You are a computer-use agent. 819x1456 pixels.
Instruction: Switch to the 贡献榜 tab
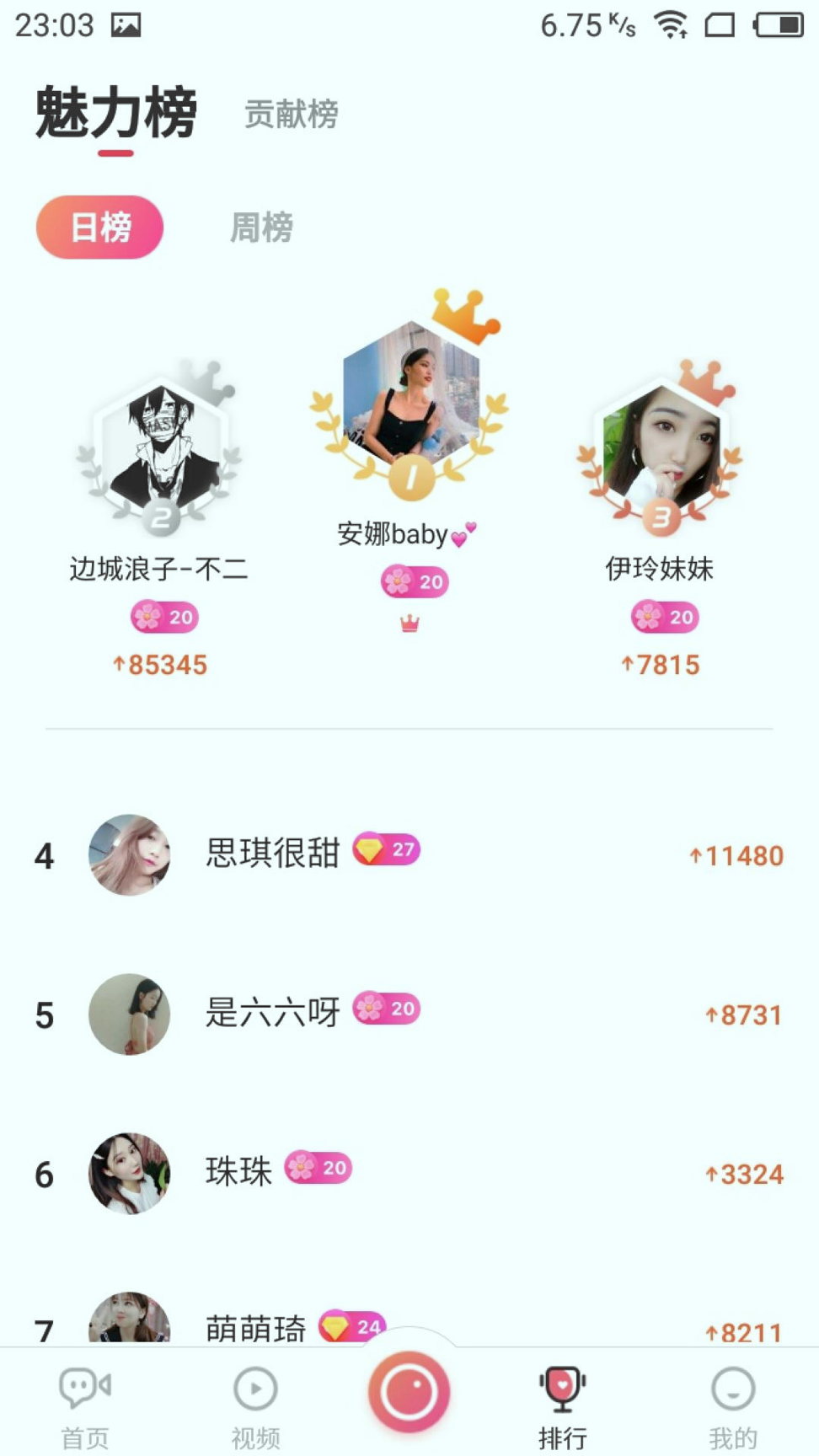click(x=291, y=115)
